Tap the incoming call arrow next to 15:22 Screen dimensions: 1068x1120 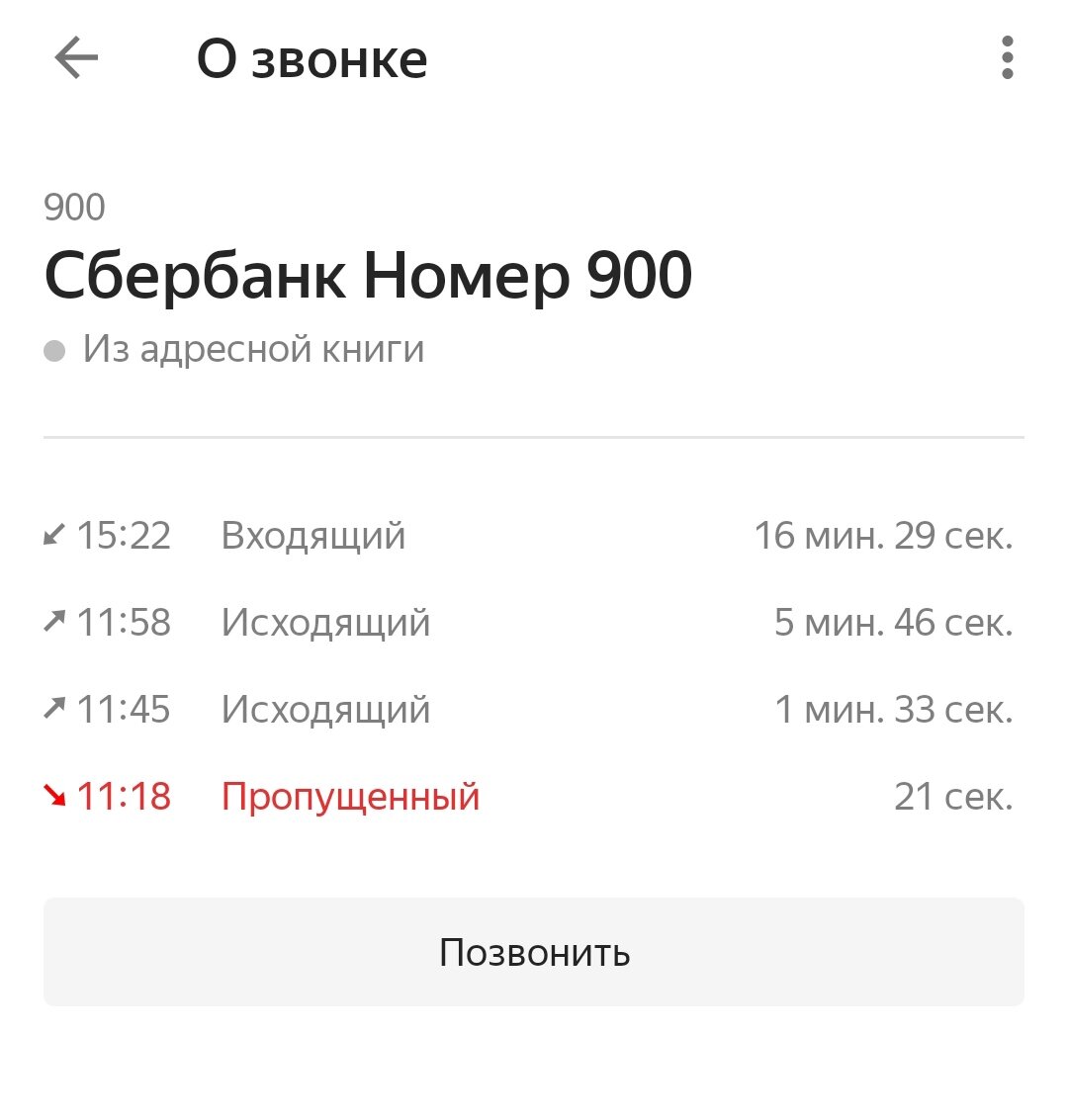click(x=54, y=535)
